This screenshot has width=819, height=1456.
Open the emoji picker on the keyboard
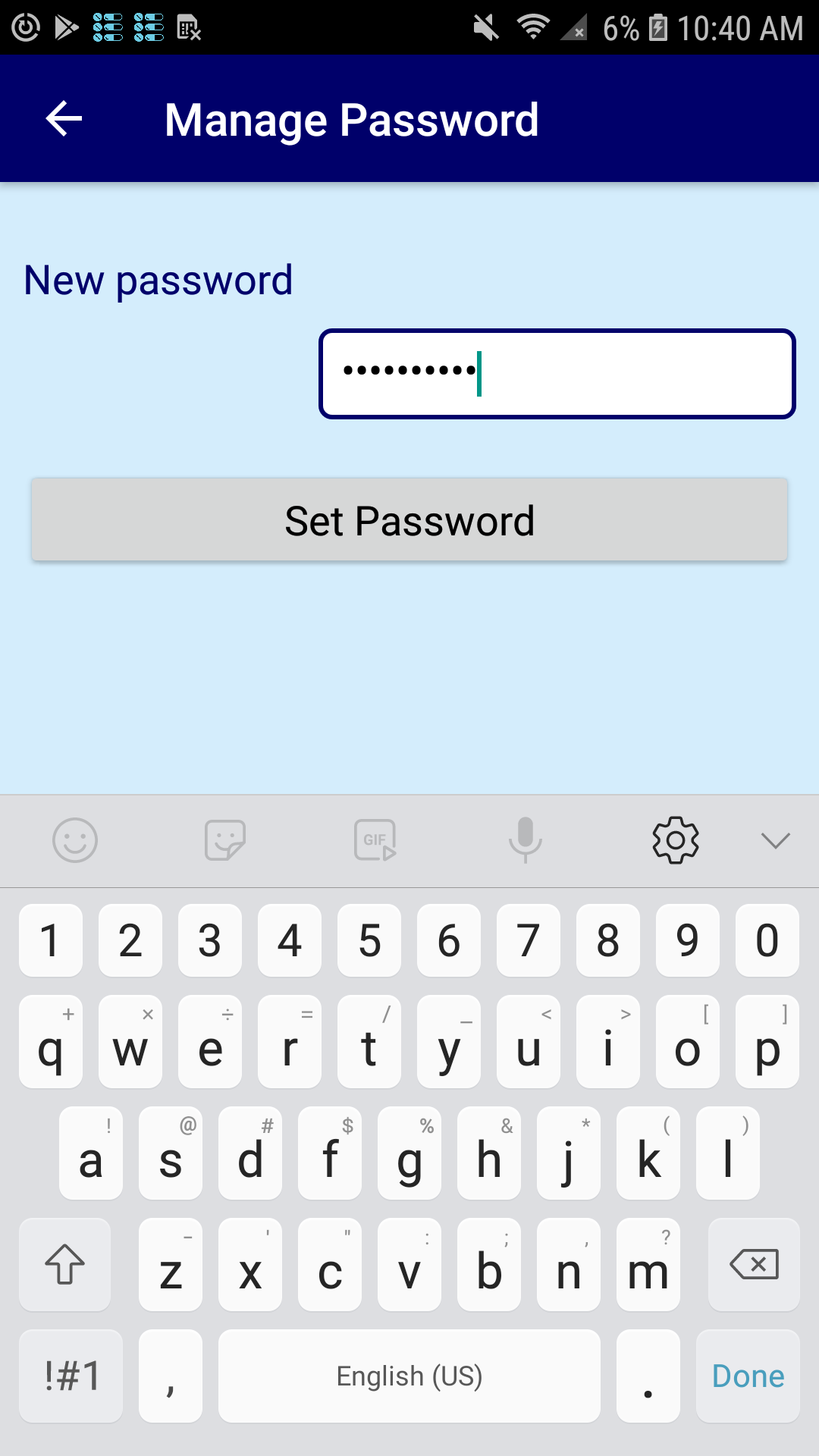(75, 840)
